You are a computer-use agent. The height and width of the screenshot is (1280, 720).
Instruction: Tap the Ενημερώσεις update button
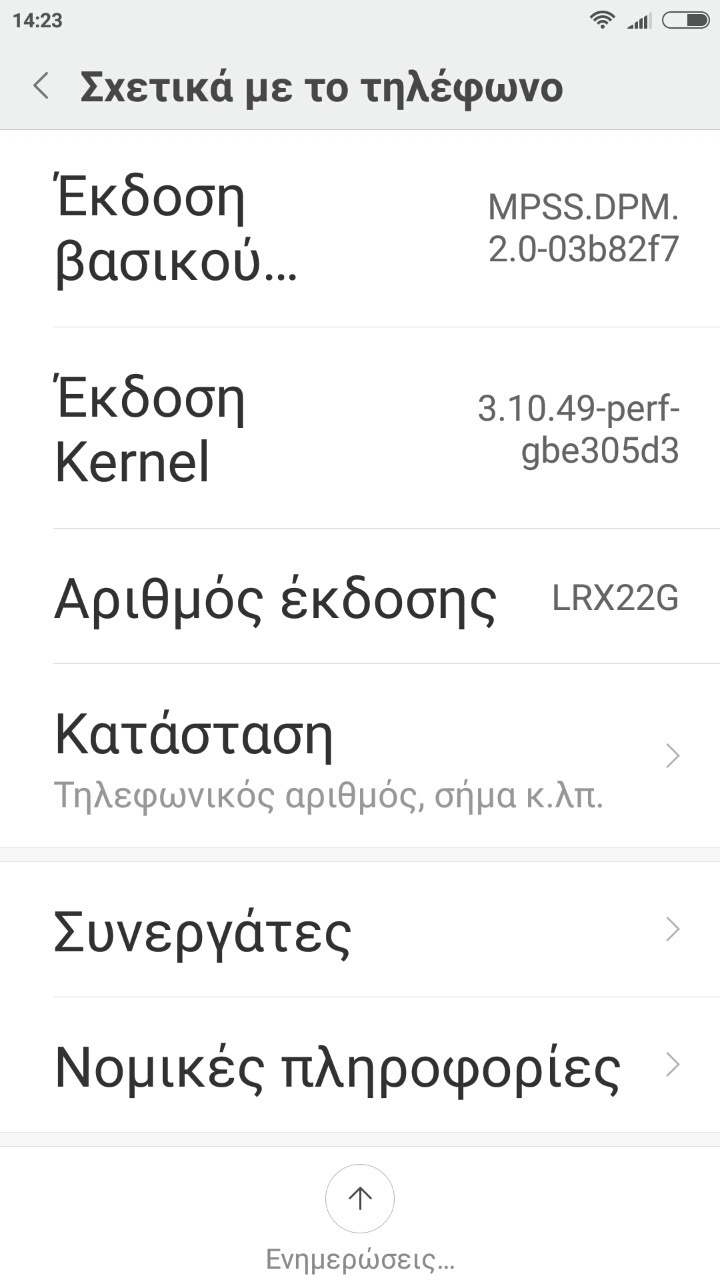pyautogui.click(x=360, y=1199)
